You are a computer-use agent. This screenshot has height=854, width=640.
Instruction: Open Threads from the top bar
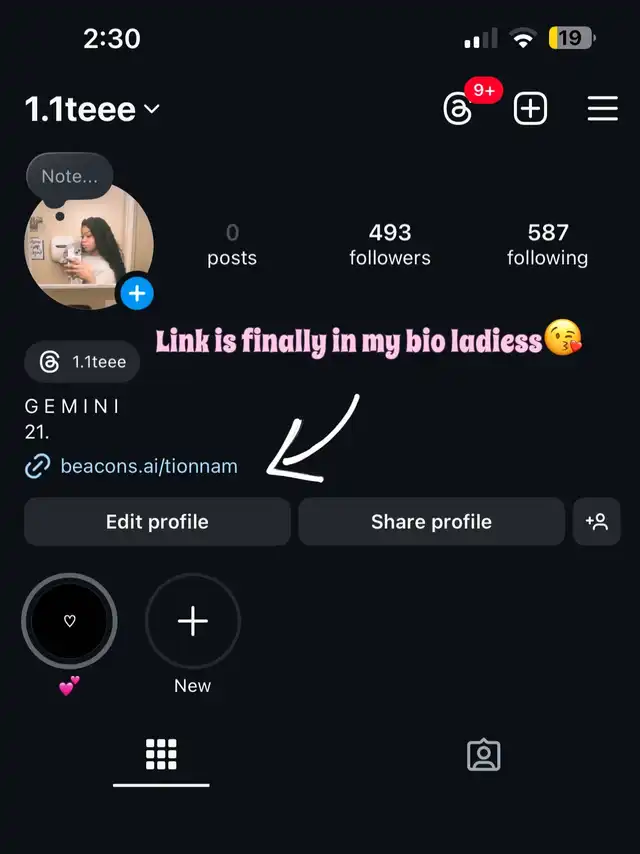459,109
